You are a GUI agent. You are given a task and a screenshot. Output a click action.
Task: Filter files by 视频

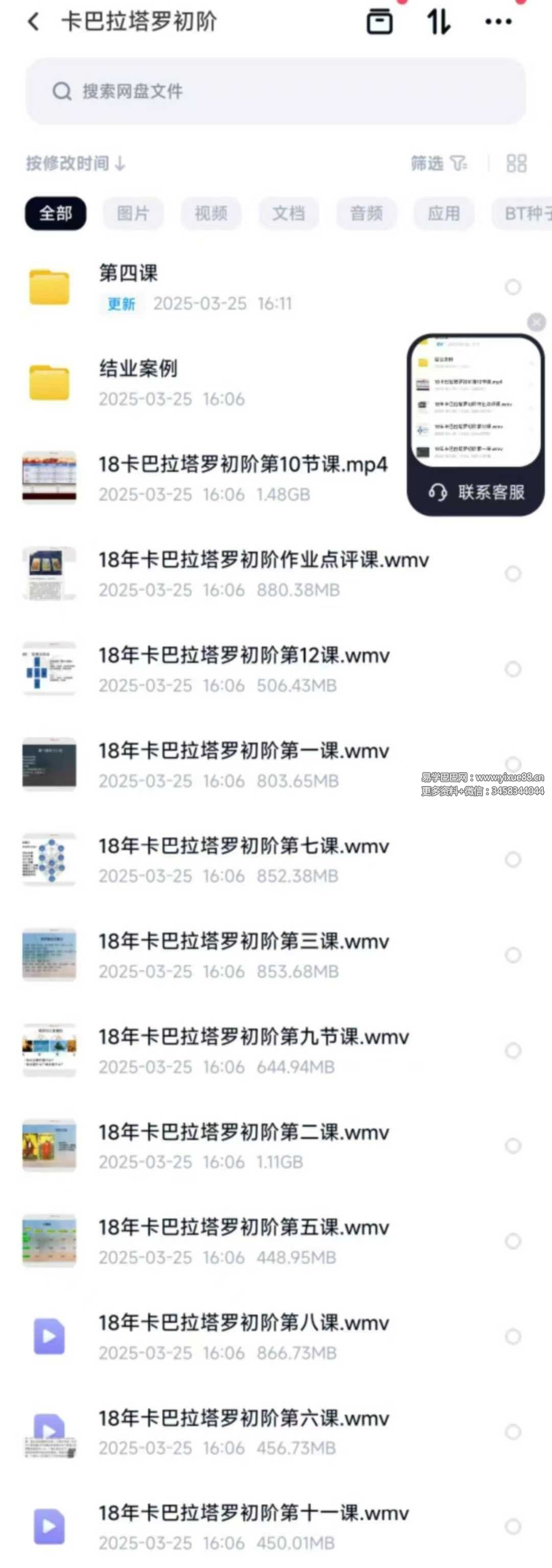tap(211, 213)
